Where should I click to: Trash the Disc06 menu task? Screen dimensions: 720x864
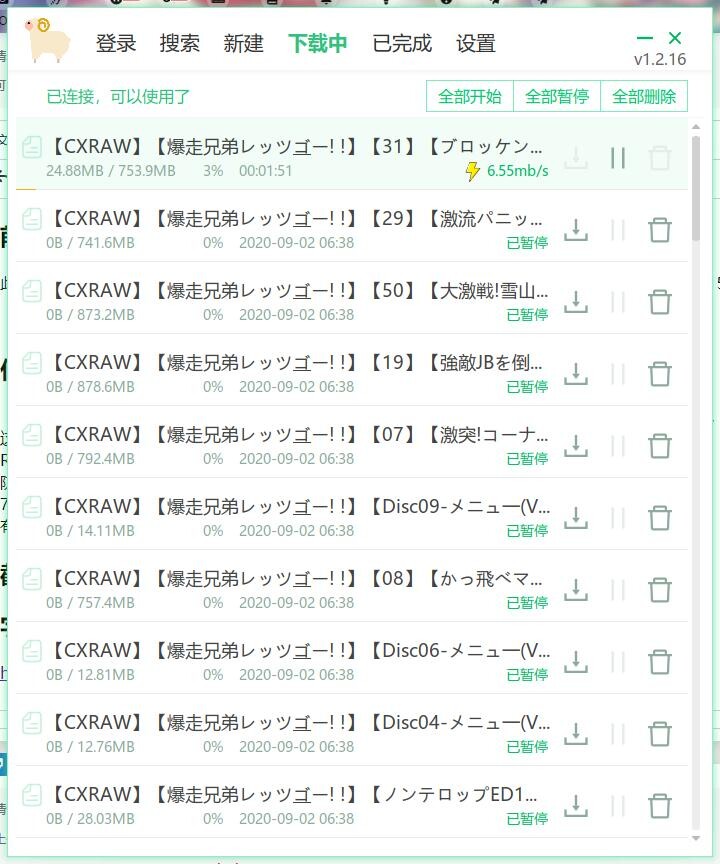click(x=660, y=662)
